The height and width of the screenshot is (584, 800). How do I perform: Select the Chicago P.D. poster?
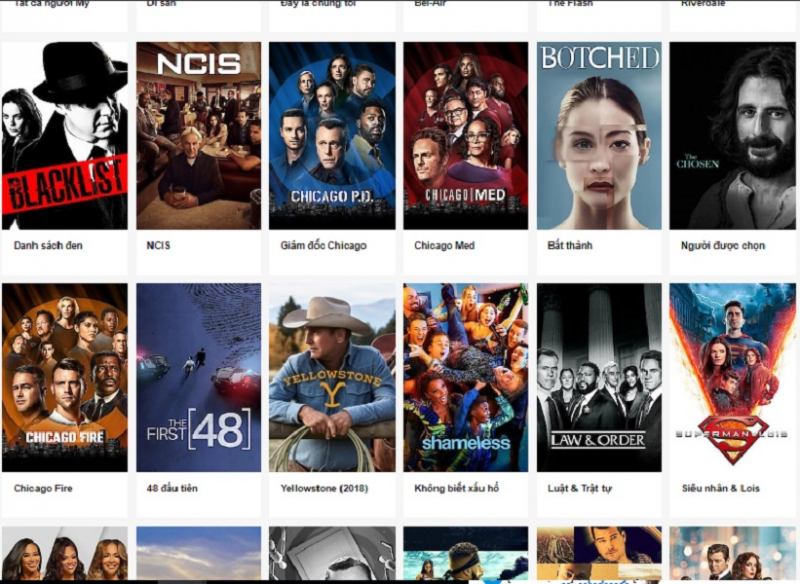point(332,135)
